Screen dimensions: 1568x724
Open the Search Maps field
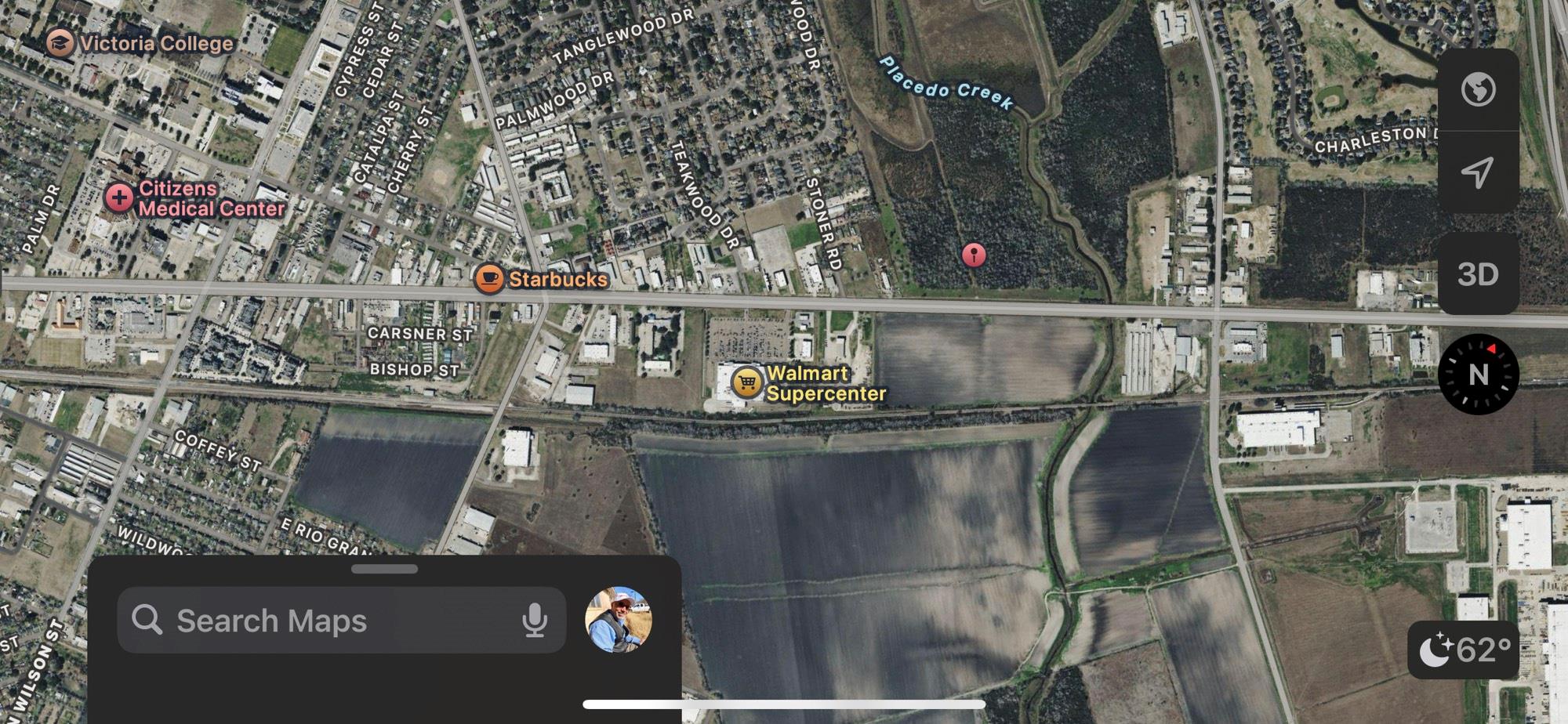click(x=329, y=621)
